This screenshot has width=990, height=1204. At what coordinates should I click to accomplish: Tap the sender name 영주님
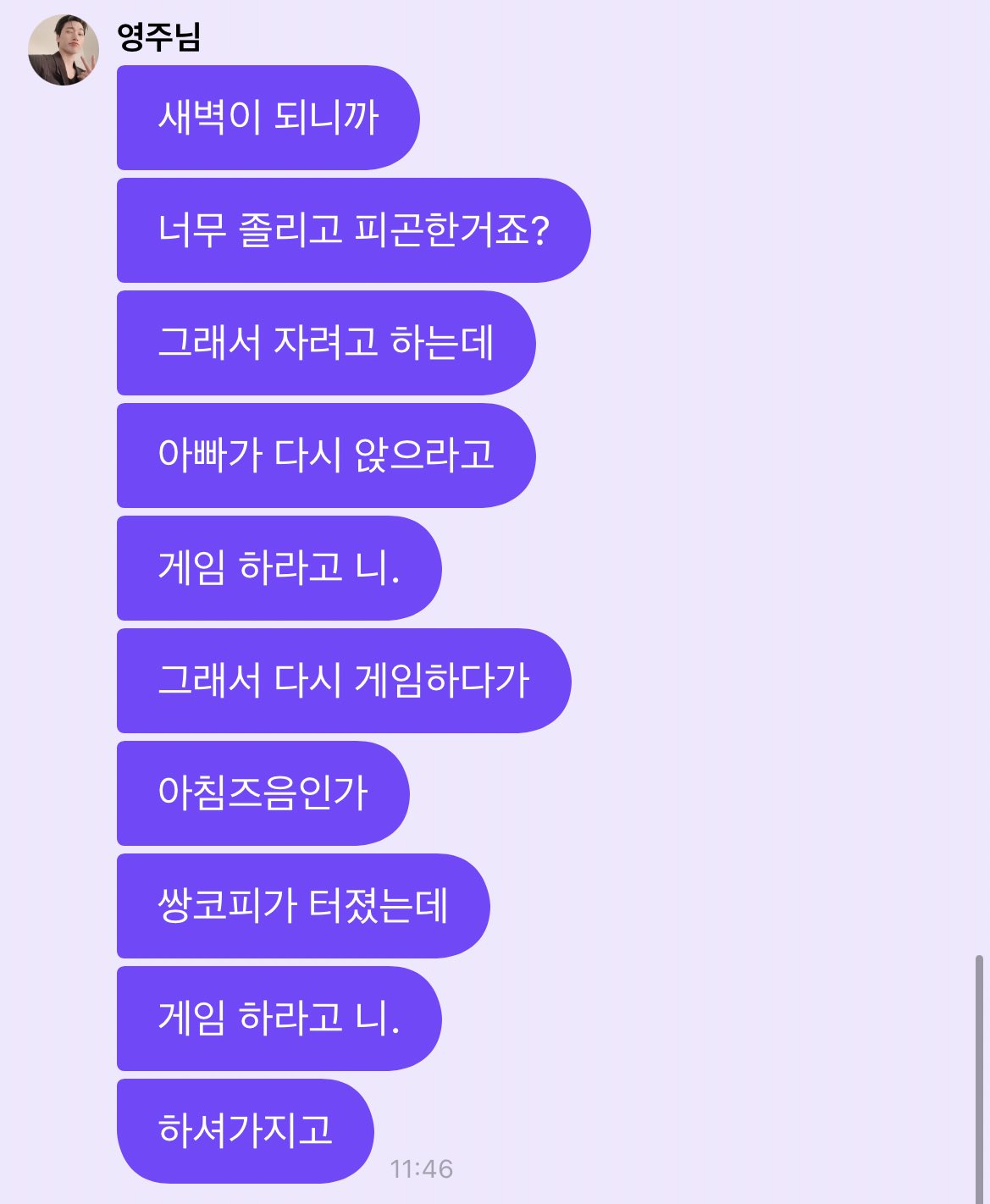[158, 36]
